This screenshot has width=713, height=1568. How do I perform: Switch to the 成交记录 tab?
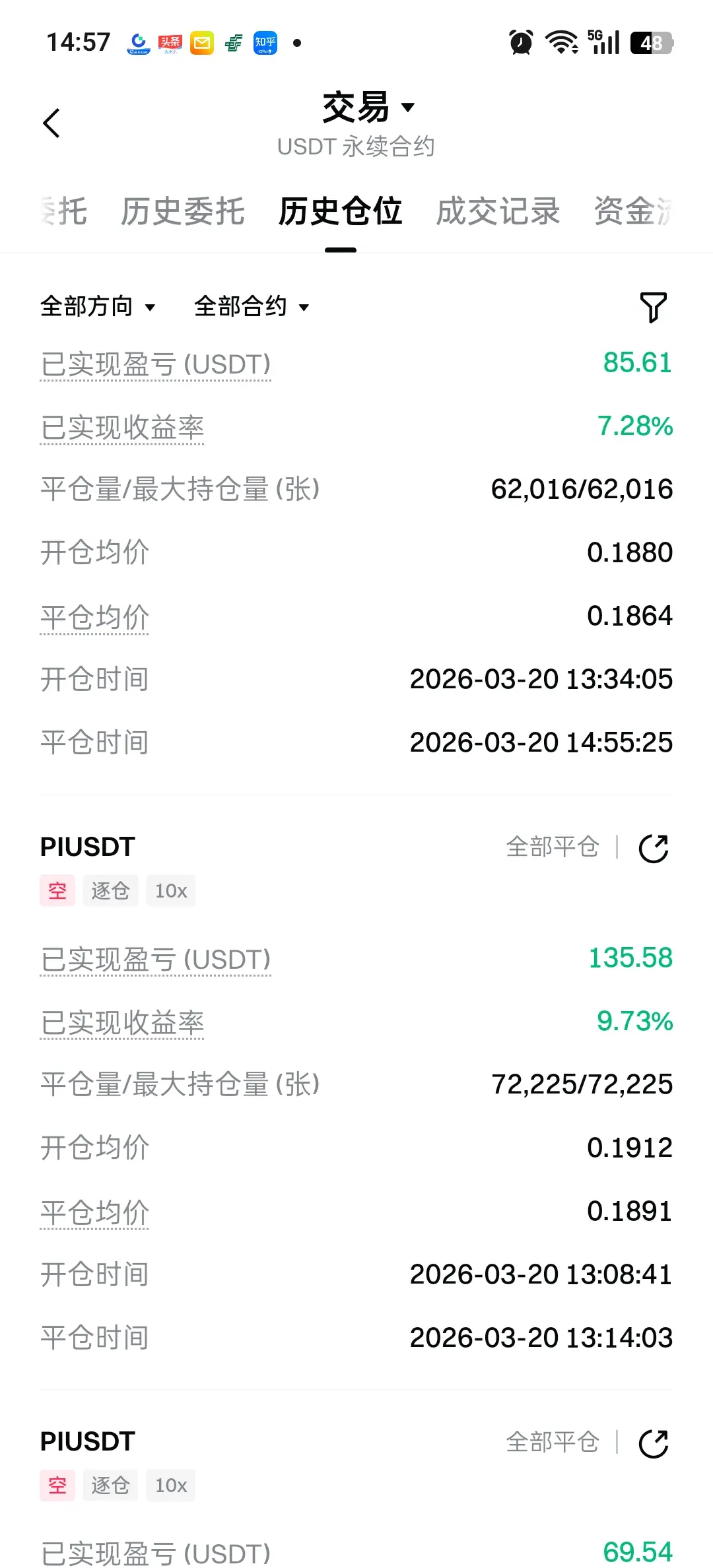pyautogui.click(x=498, y=212)
